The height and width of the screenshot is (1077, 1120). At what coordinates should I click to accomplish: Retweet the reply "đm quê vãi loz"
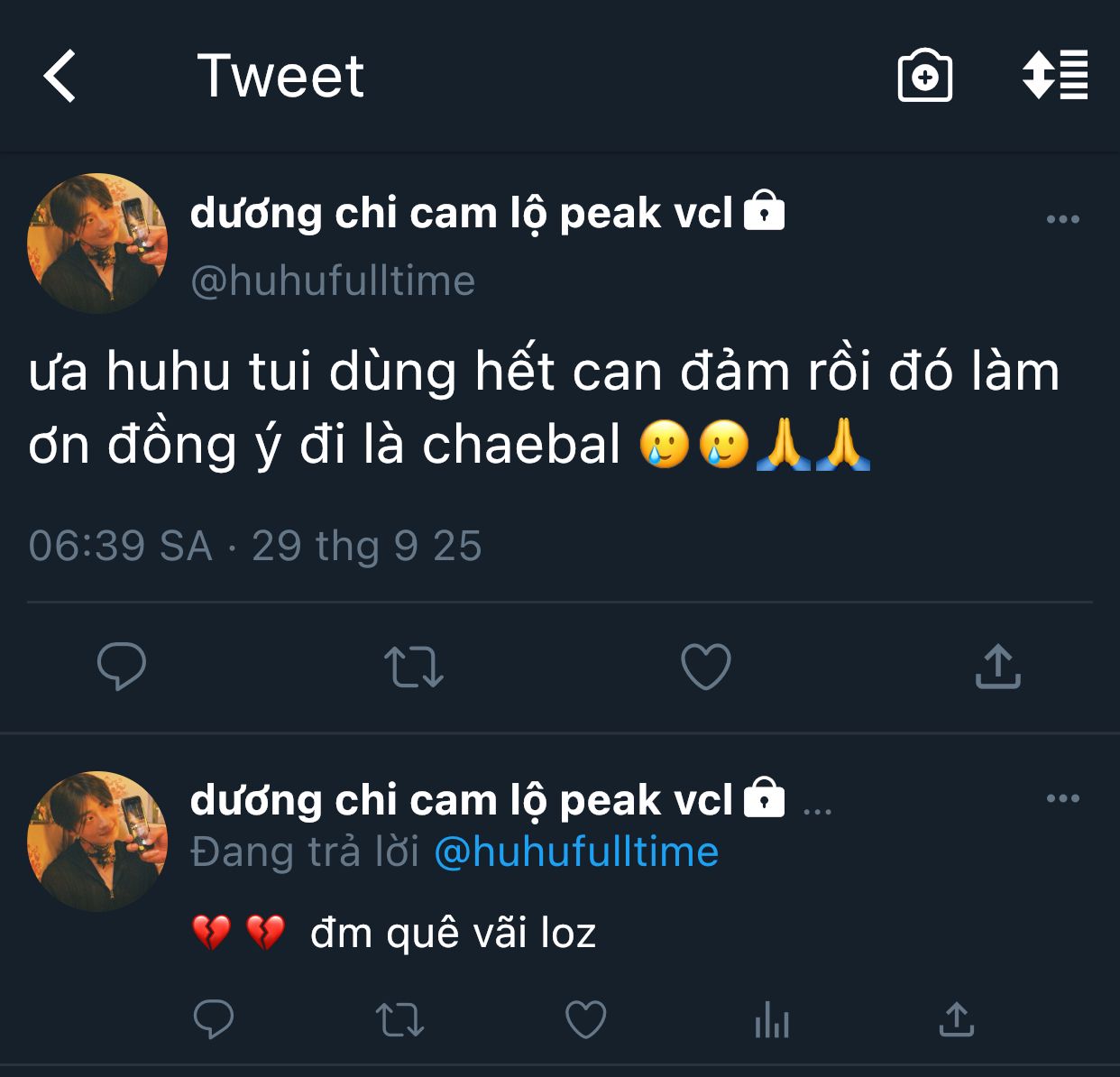pos(399,1020)
